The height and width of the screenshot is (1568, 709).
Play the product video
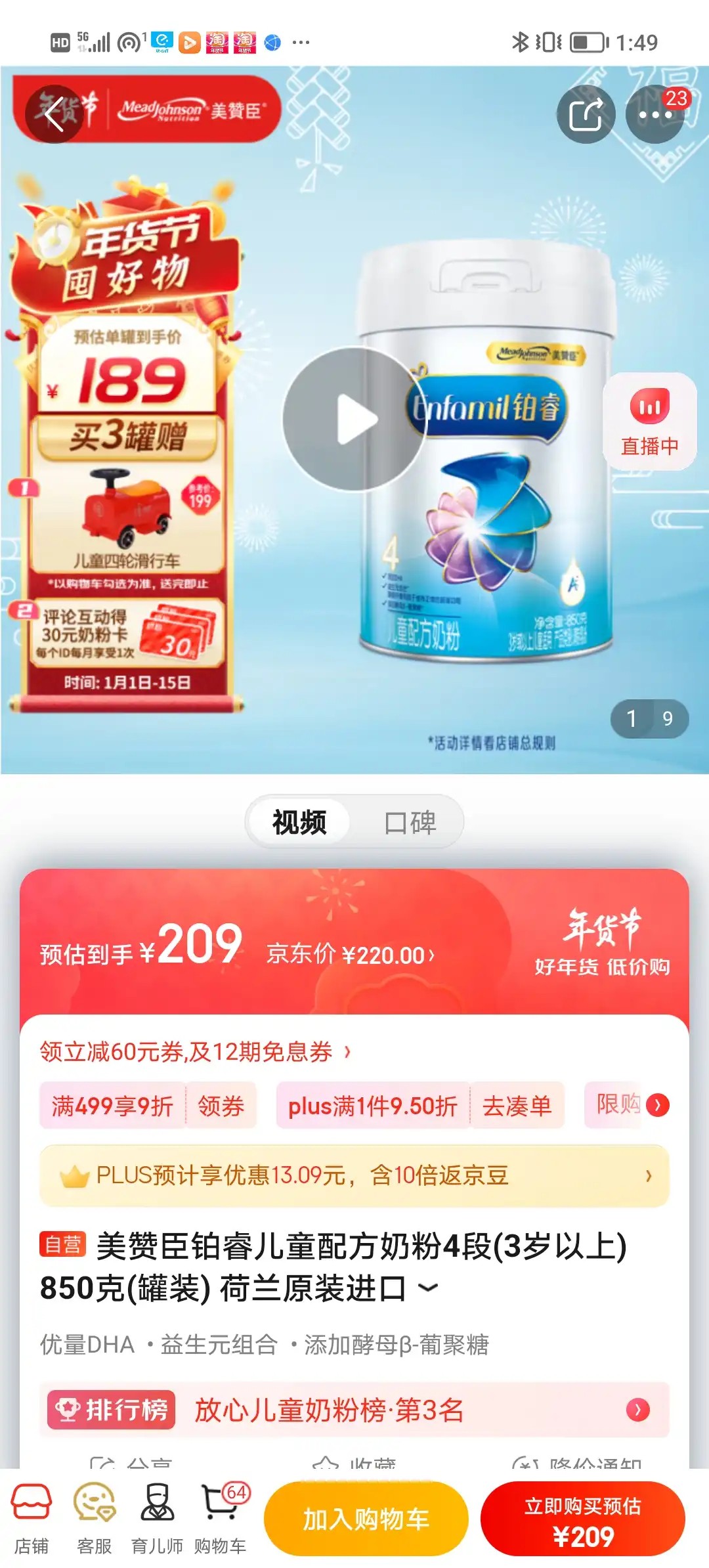tap(354, 419)
